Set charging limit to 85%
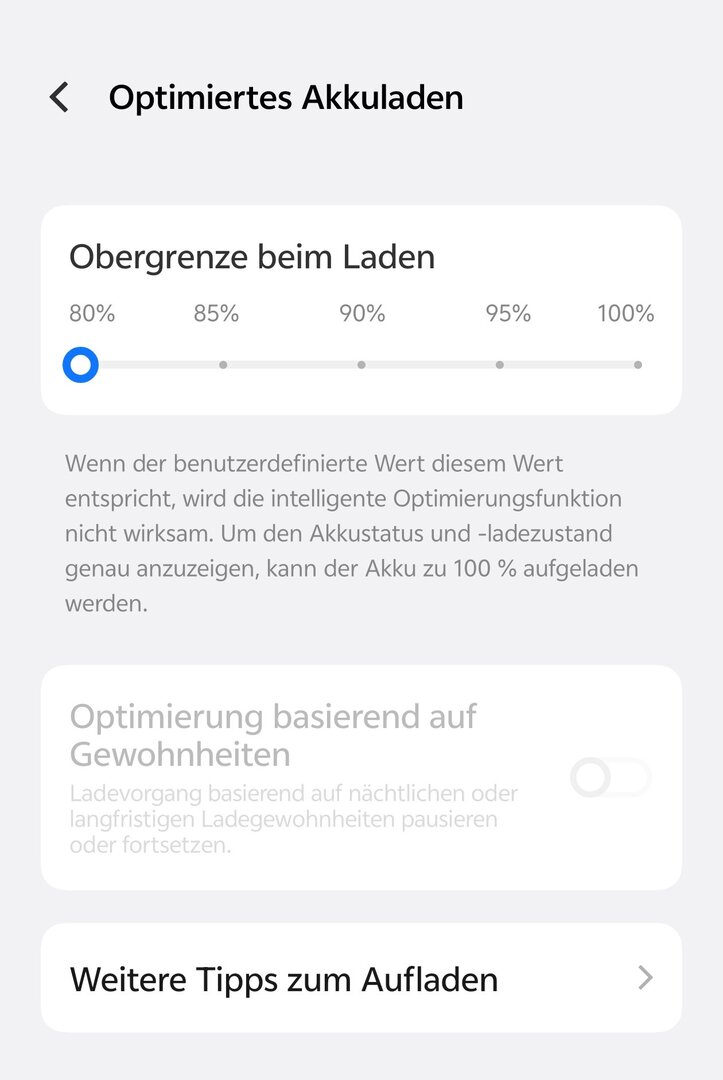Screen dimensions: 723x1080 click(x=223, y=365)
